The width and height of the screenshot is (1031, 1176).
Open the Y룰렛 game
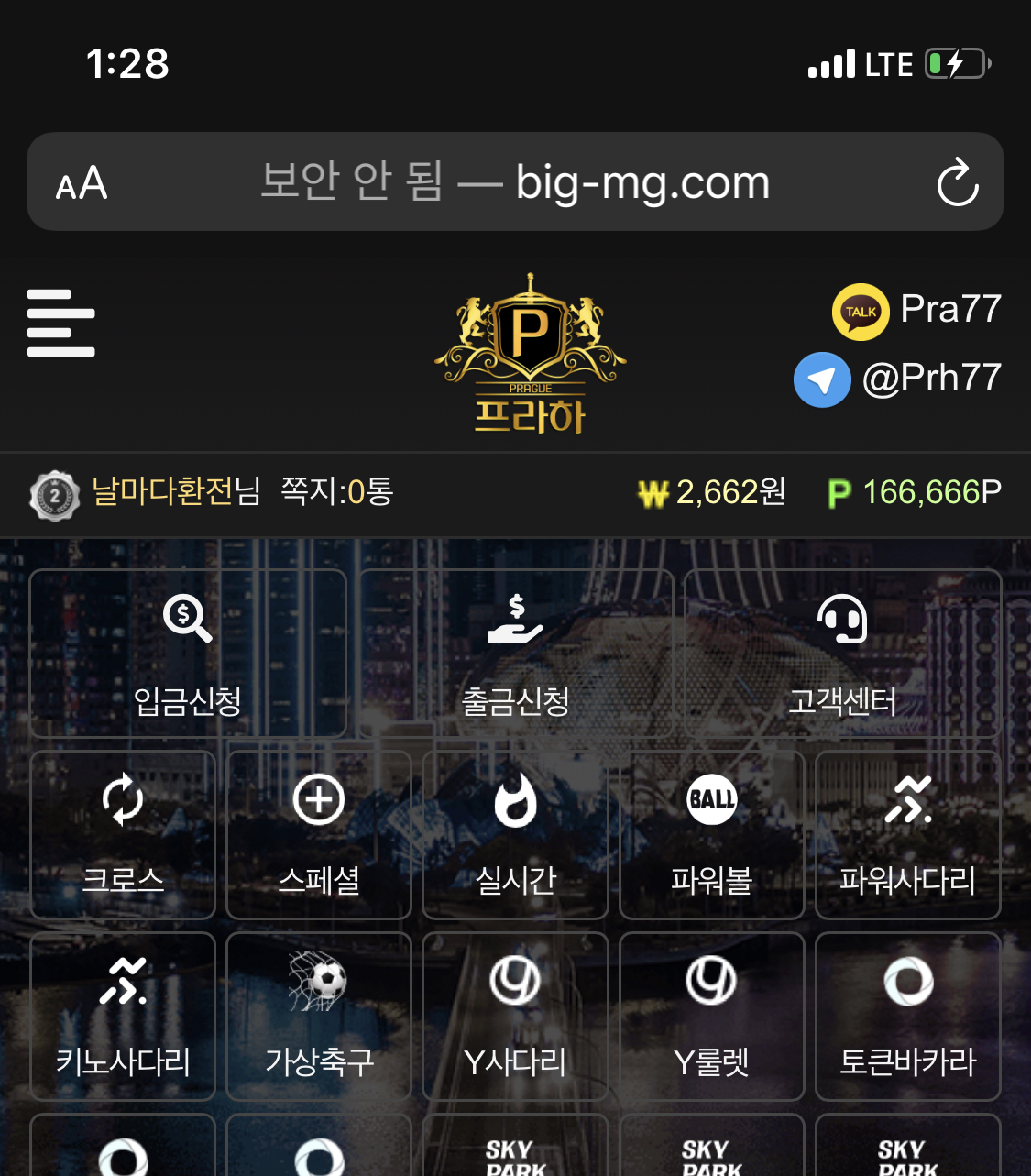click(x=711, y=1016)
